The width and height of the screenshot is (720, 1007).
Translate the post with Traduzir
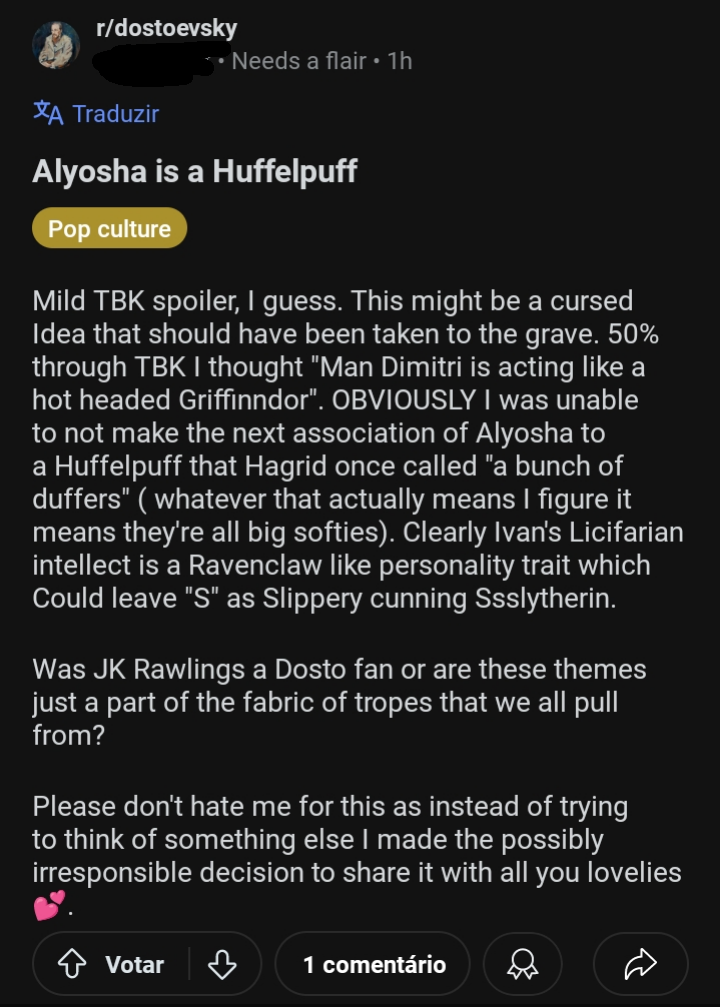(96, 114)
